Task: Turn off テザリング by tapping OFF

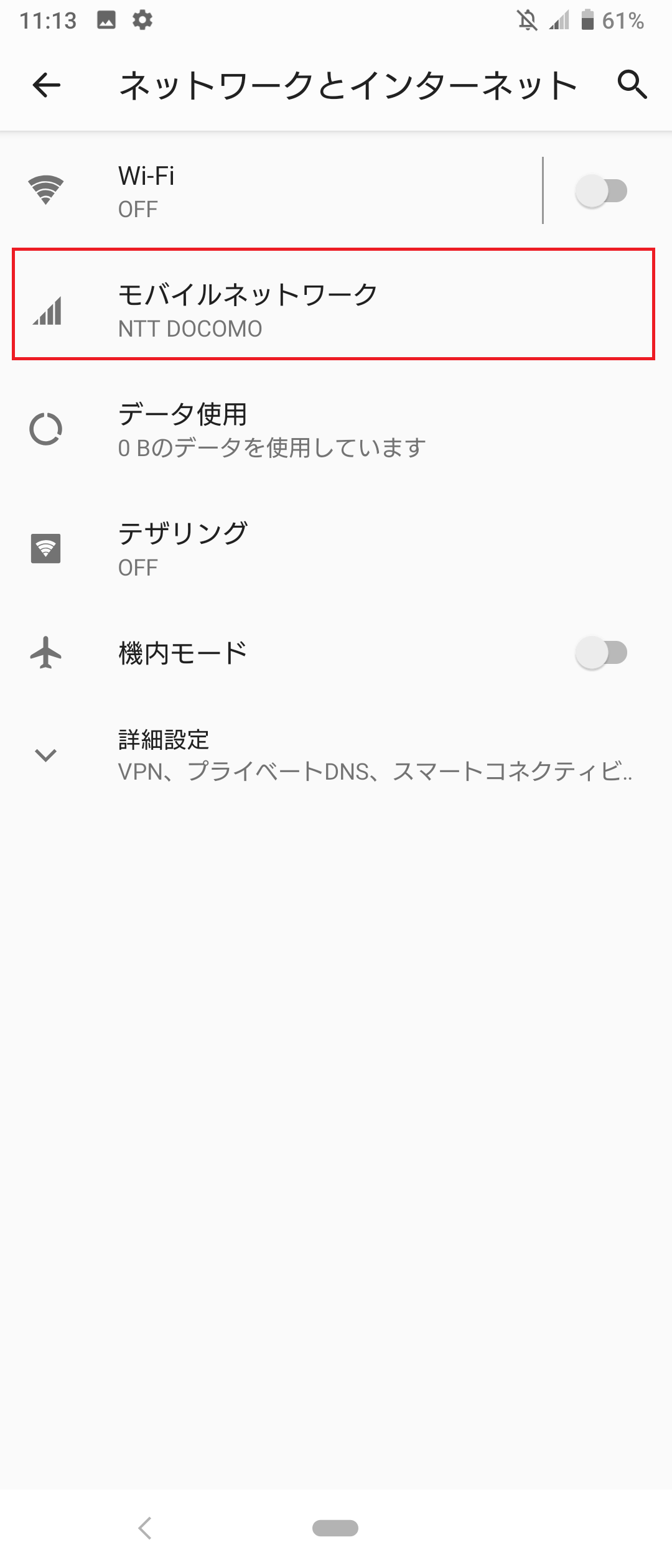Action: coord(138,567)
